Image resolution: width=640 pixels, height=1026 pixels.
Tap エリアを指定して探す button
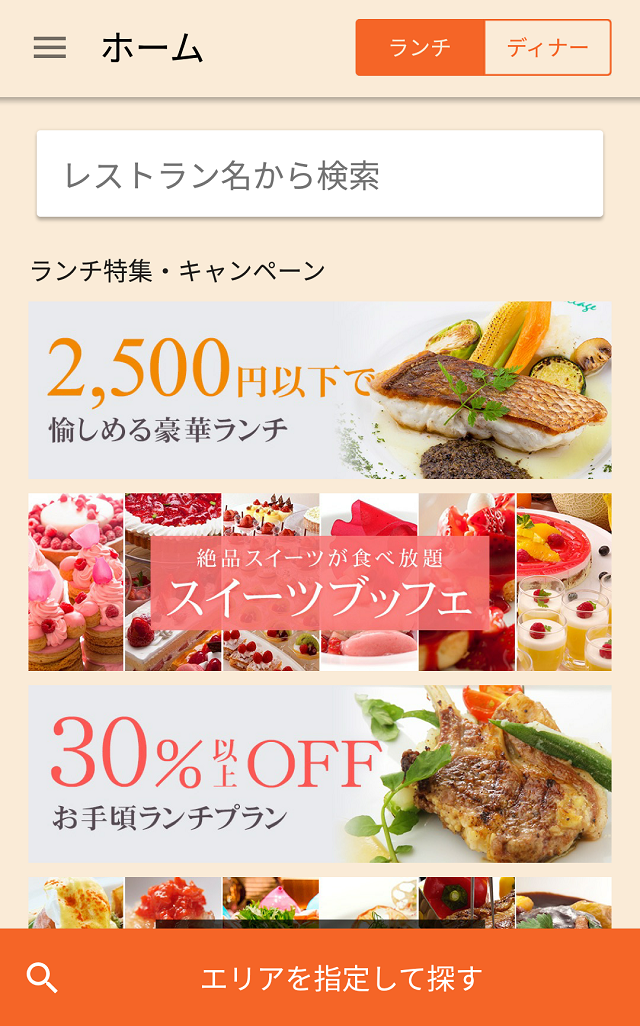(320, 977)
